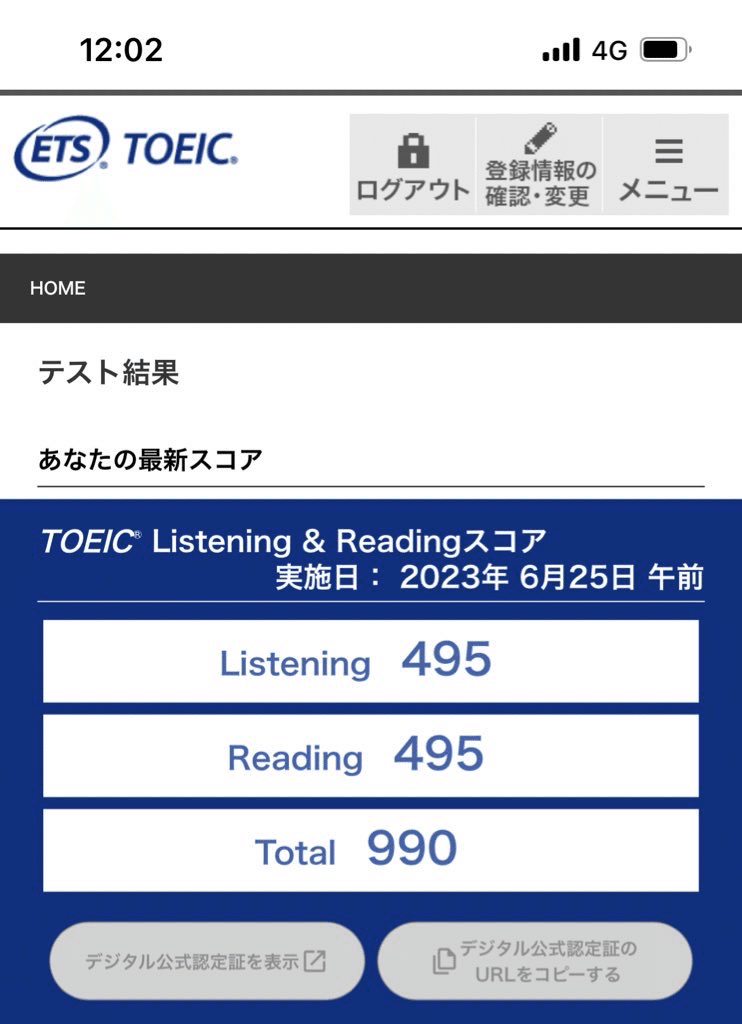The height and width of the screenshot is (1024, 742).
Task: Select the Listening 495 score box
Action: [x=369, y=660]
